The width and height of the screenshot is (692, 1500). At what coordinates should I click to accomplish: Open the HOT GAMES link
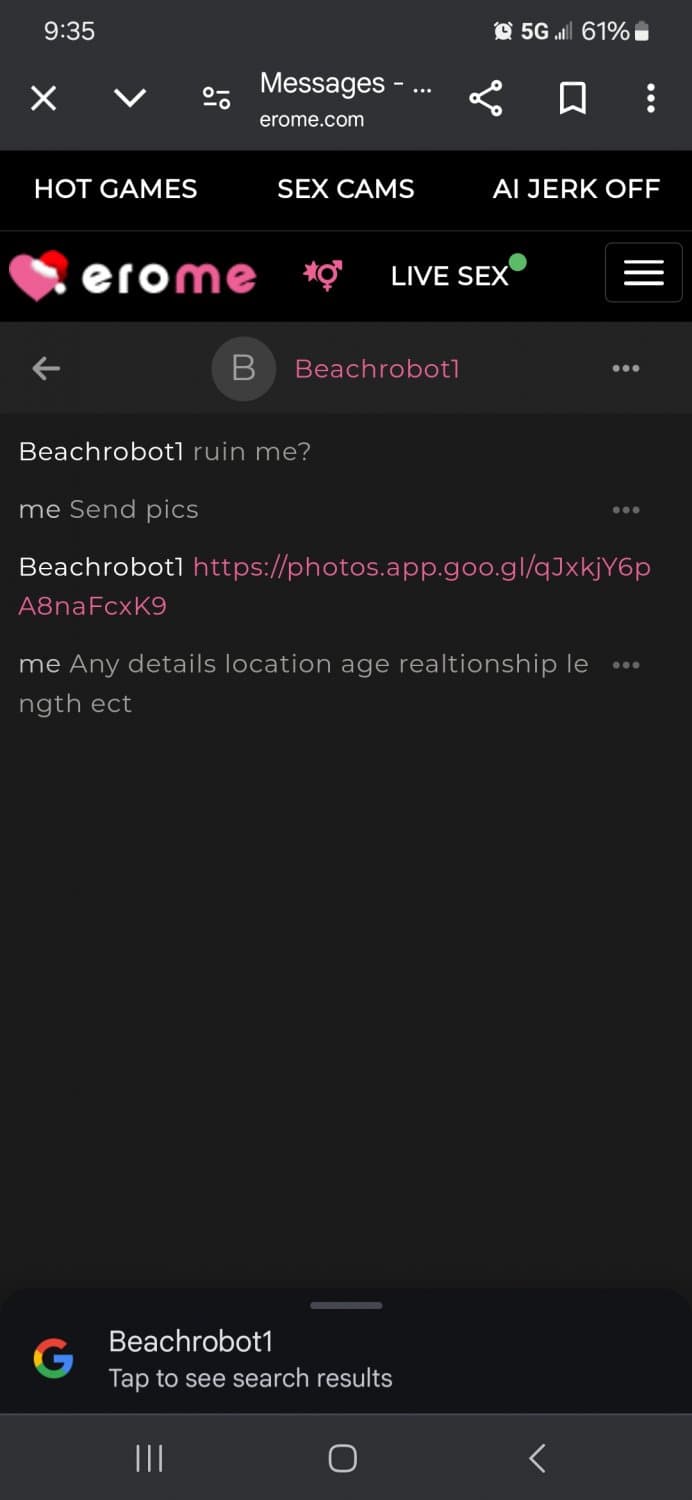coord(116,189)
